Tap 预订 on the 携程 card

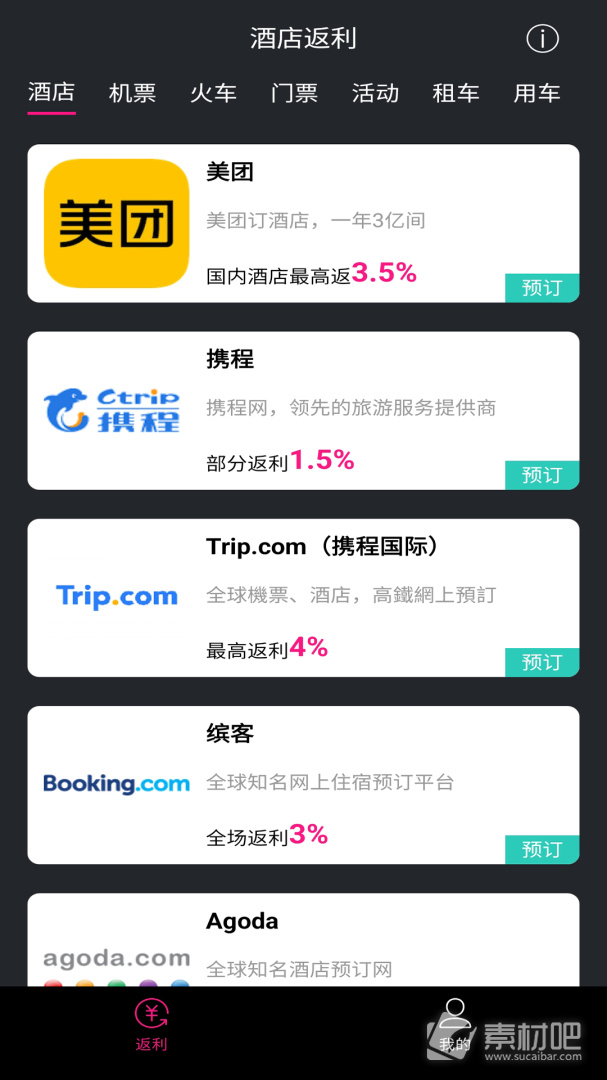coord(542,475)
